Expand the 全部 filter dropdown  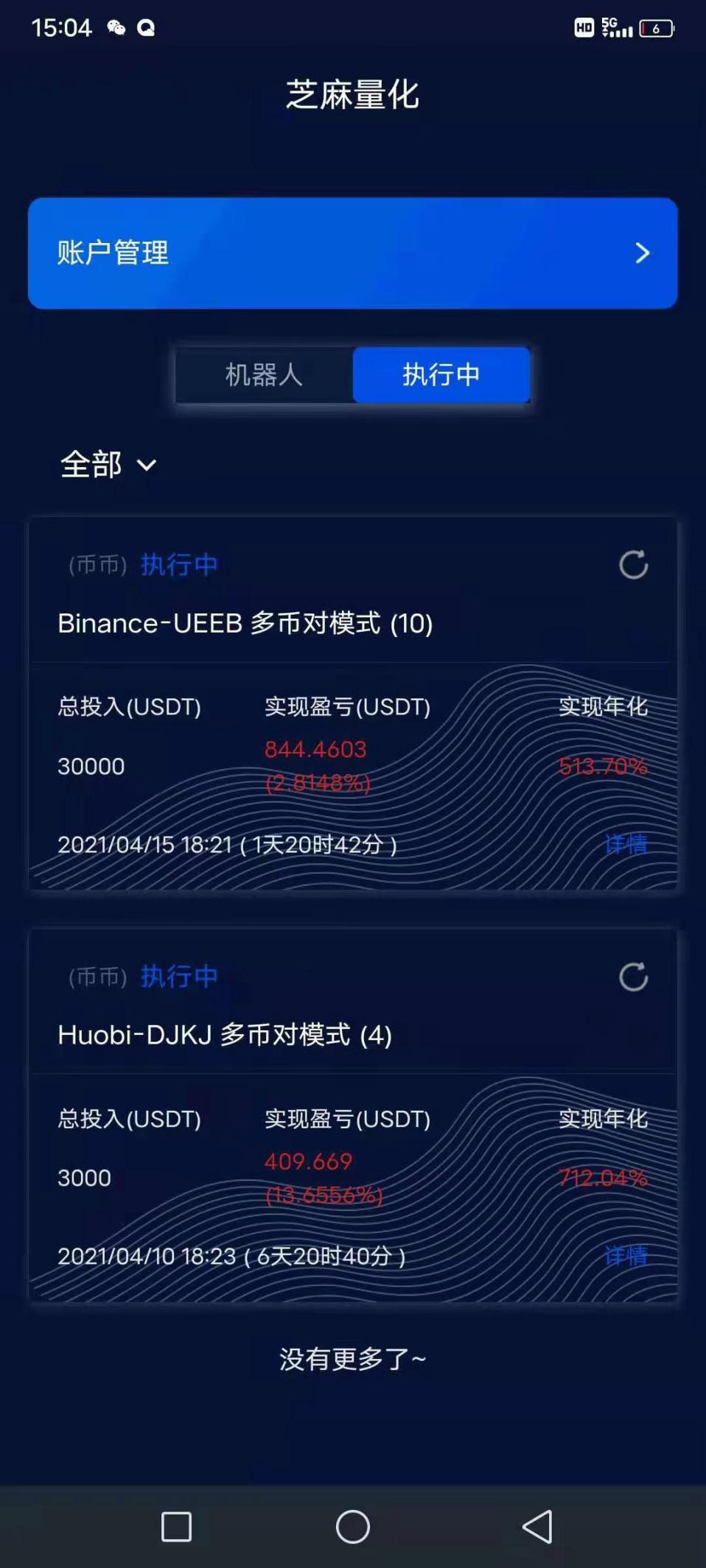tap(108, 465)
